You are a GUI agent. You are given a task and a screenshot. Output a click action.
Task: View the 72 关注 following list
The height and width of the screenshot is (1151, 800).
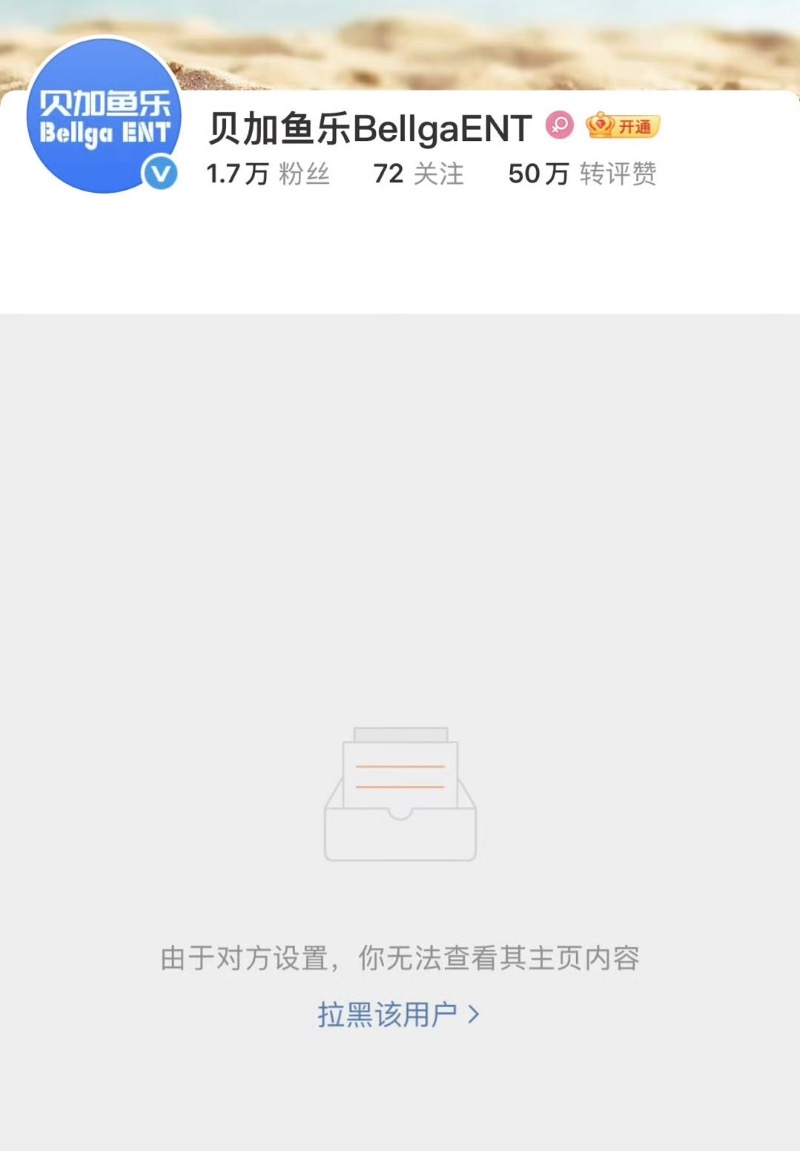pos(419,174)
